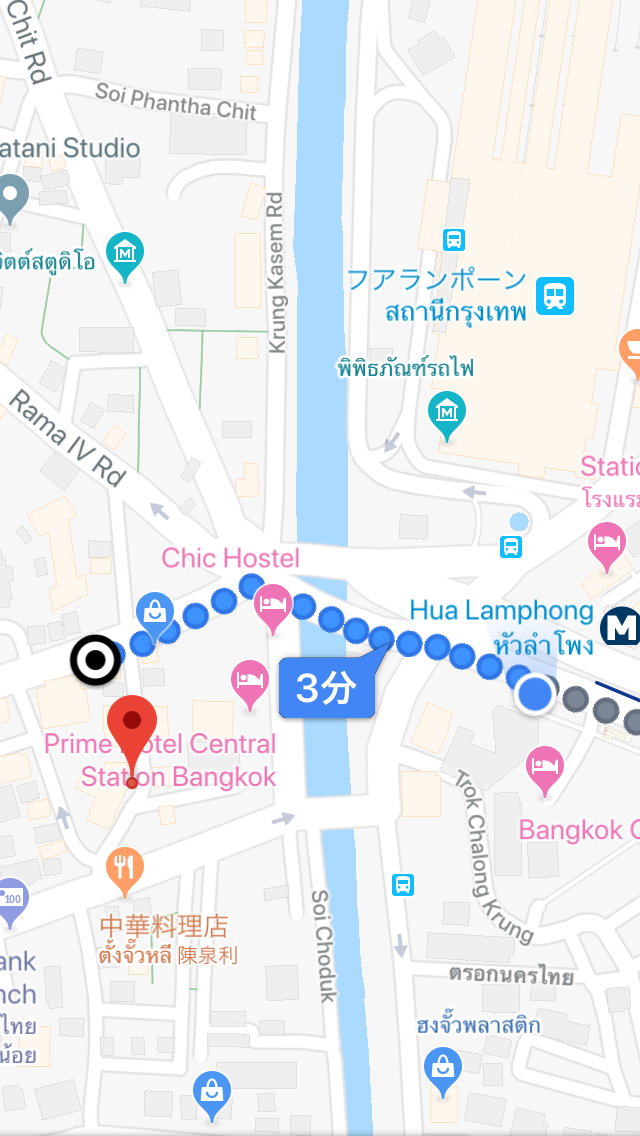Tap the bus stop icon on Soi Choduk

tap(403, 884)
